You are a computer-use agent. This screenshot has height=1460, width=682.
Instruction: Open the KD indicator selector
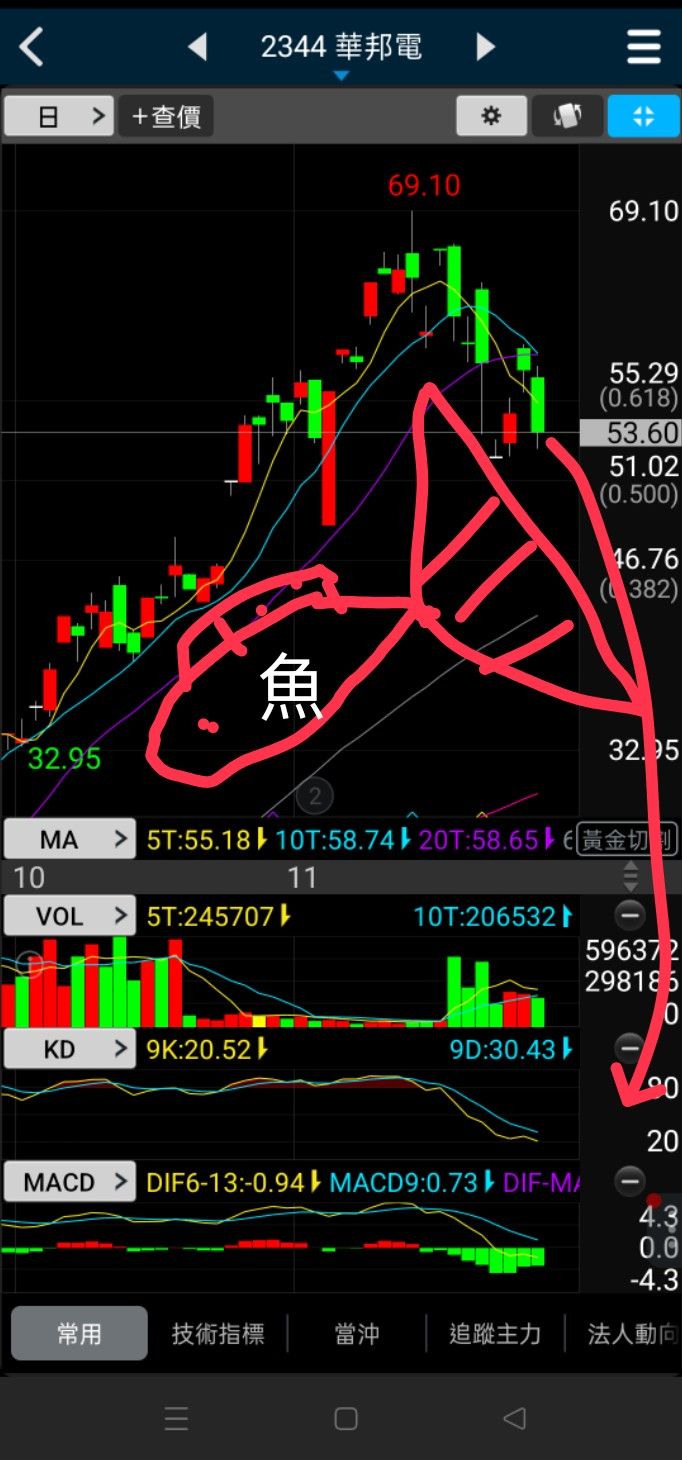coord(69,1049)
